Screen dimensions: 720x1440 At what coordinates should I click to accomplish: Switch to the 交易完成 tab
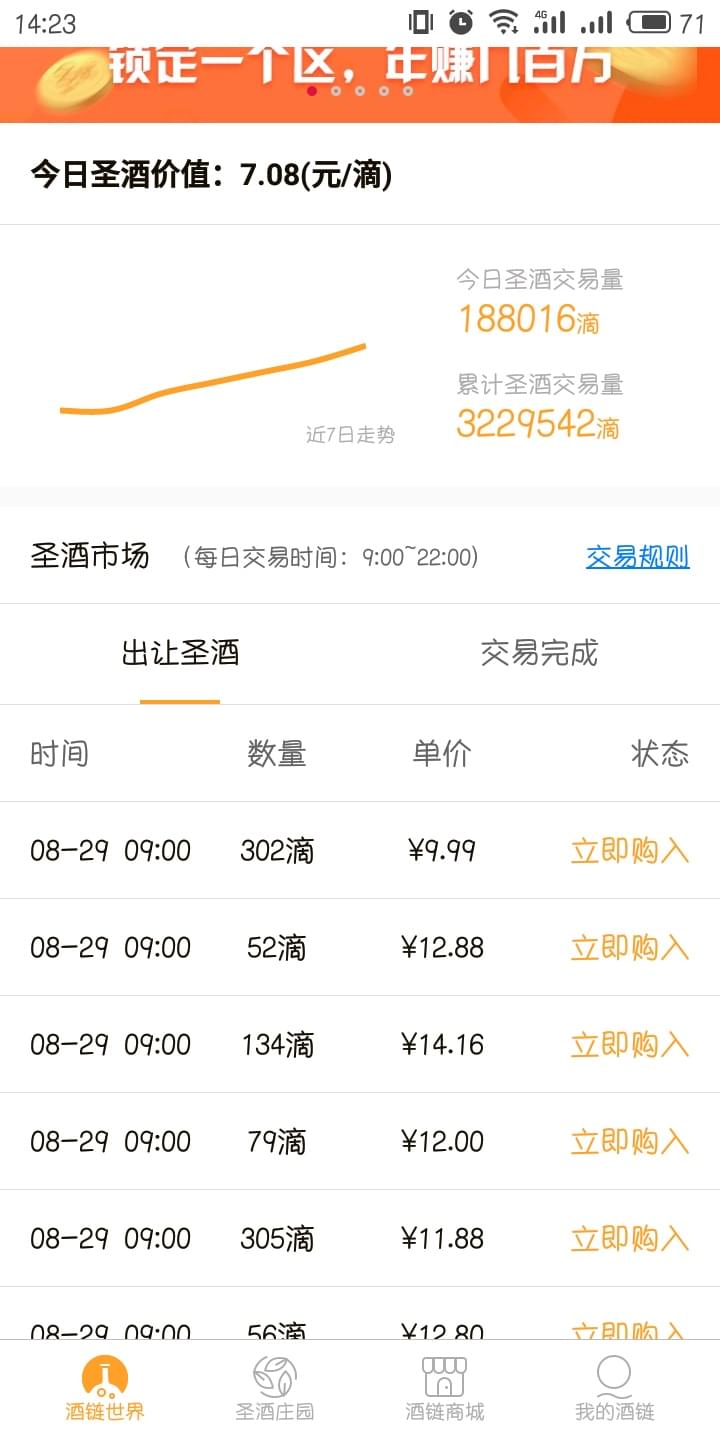[x=540, y=653]
